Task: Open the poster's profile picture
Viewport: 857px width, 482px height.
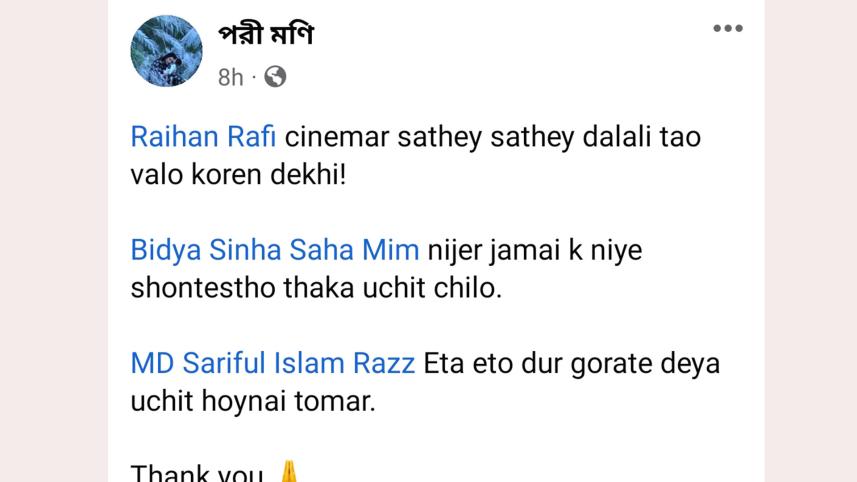Action: 166,51
